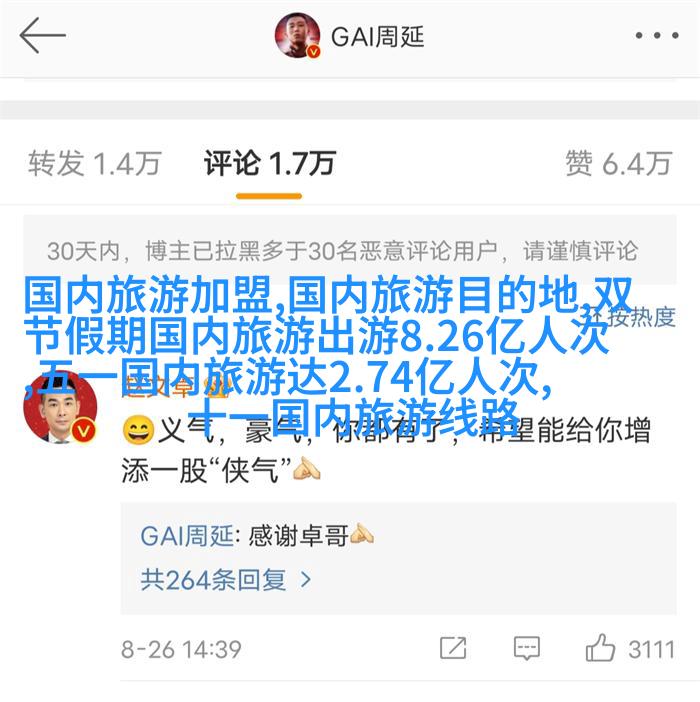
Task: Tap the GAI周延 name in the reply
Action: tap(187, 536)
